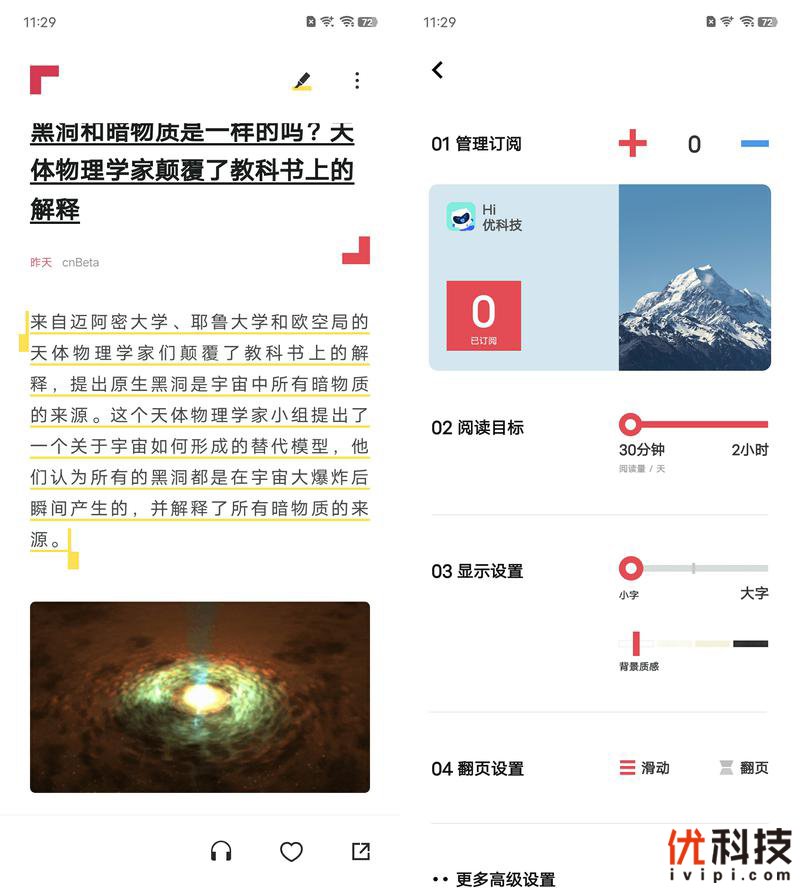This screenshot has width=800, height=888.
Task: Open the article overflow menu
Action: tap(357, 81)
